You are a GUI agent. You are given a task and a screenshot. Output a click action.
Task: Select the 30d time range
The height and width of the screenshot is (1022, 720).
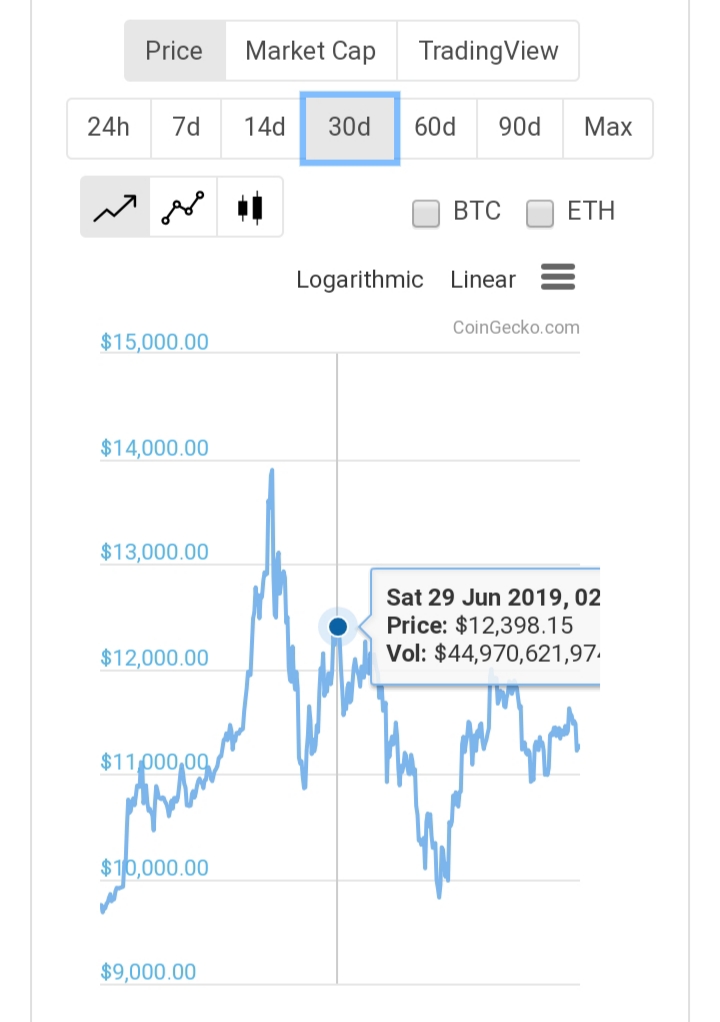click(350, 127)
